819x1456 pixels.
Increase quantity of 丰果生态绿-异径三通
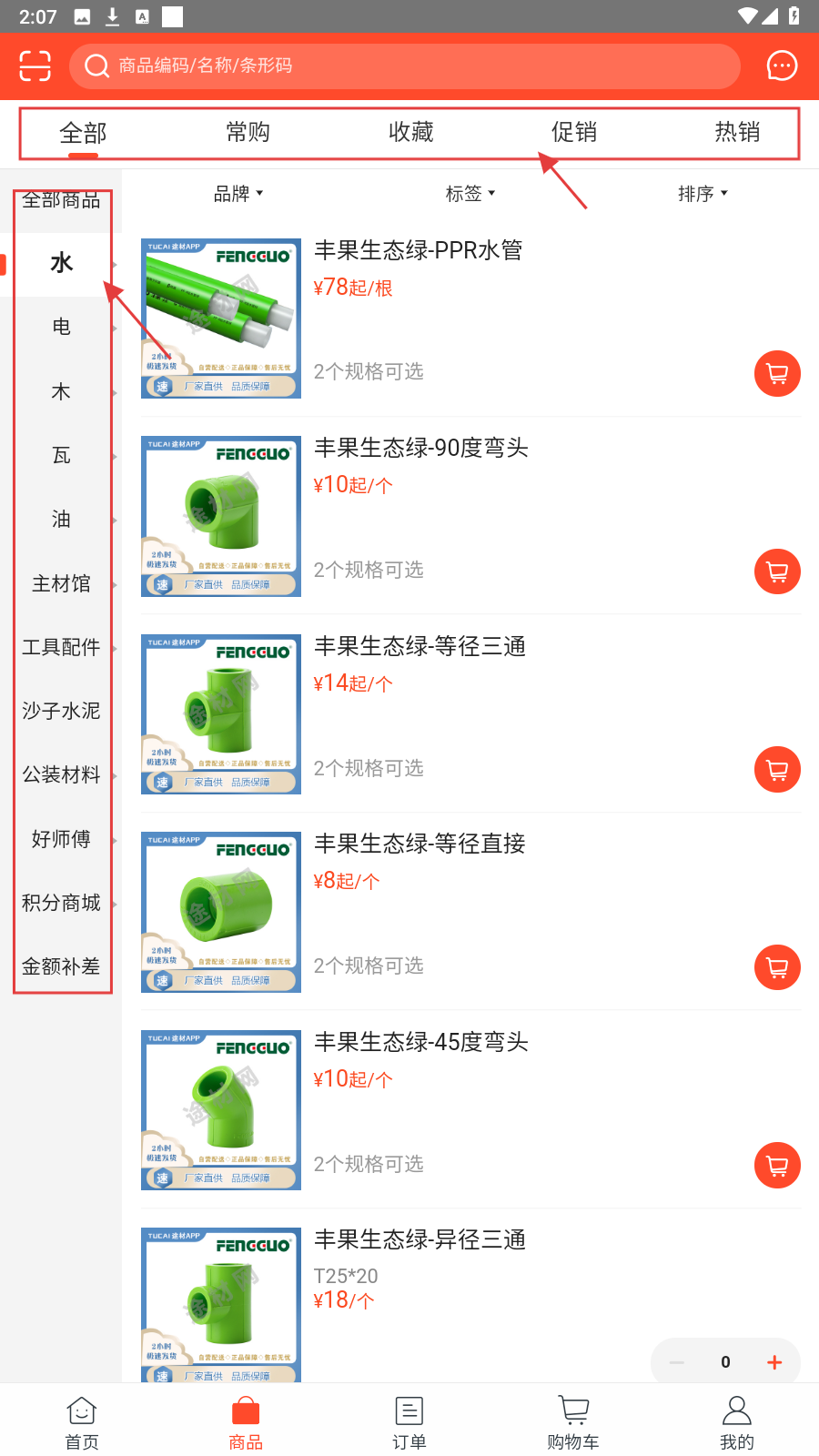point(774,1362)
